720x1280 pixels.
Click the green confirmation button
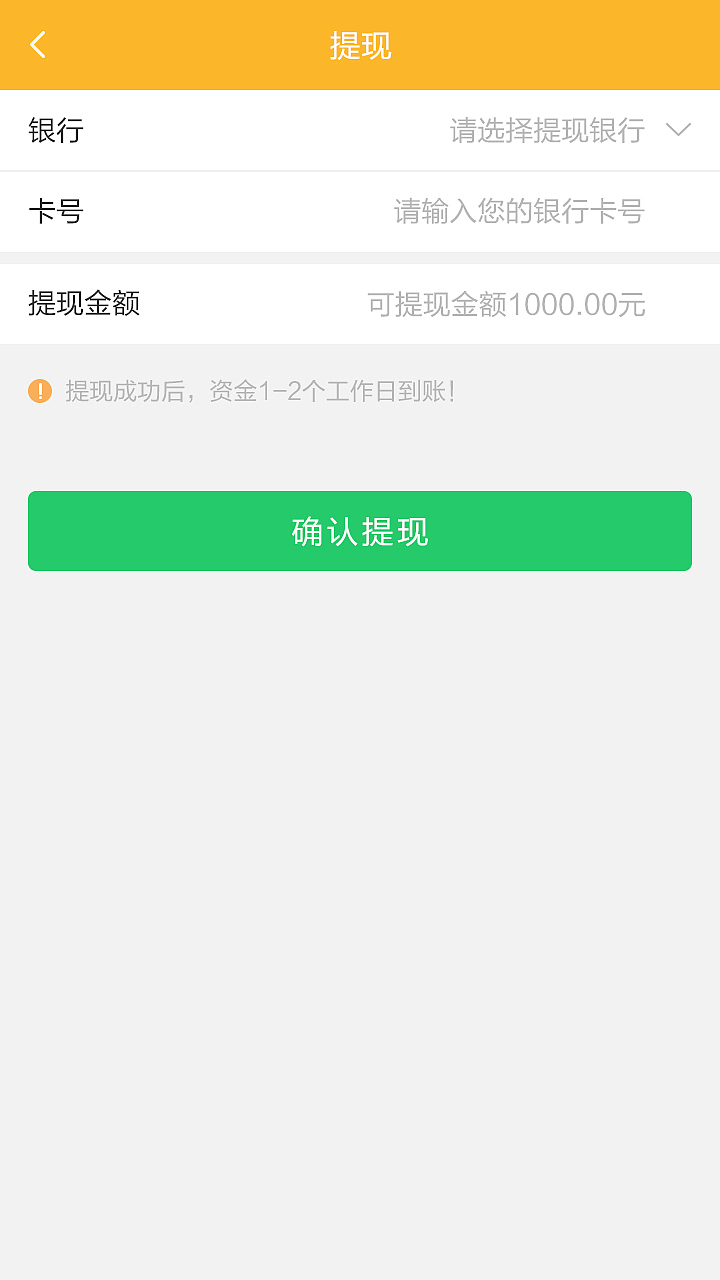tap(359, 531)
